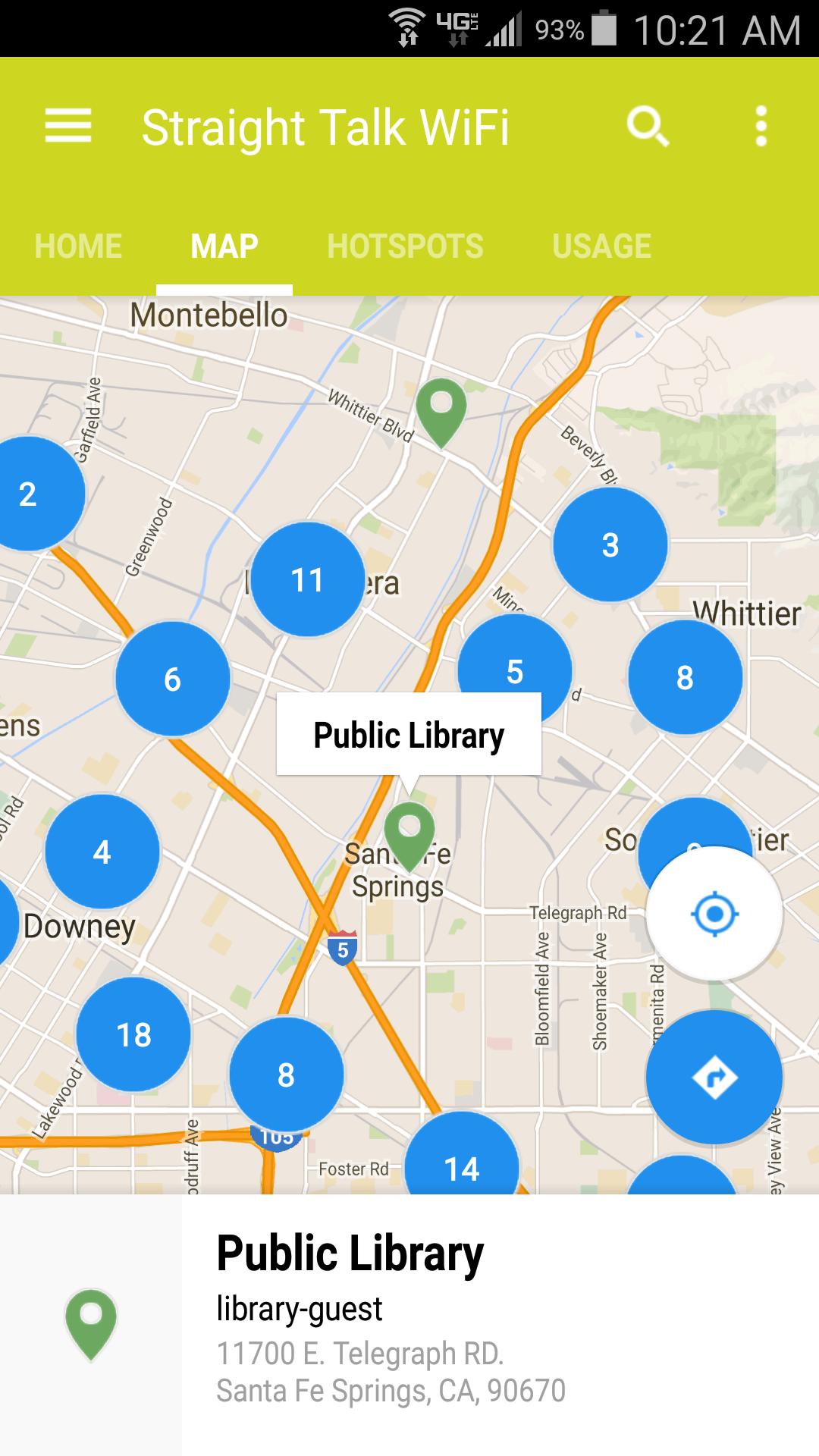Center map on my current location
819x1456 pixels.
point(714,915)
